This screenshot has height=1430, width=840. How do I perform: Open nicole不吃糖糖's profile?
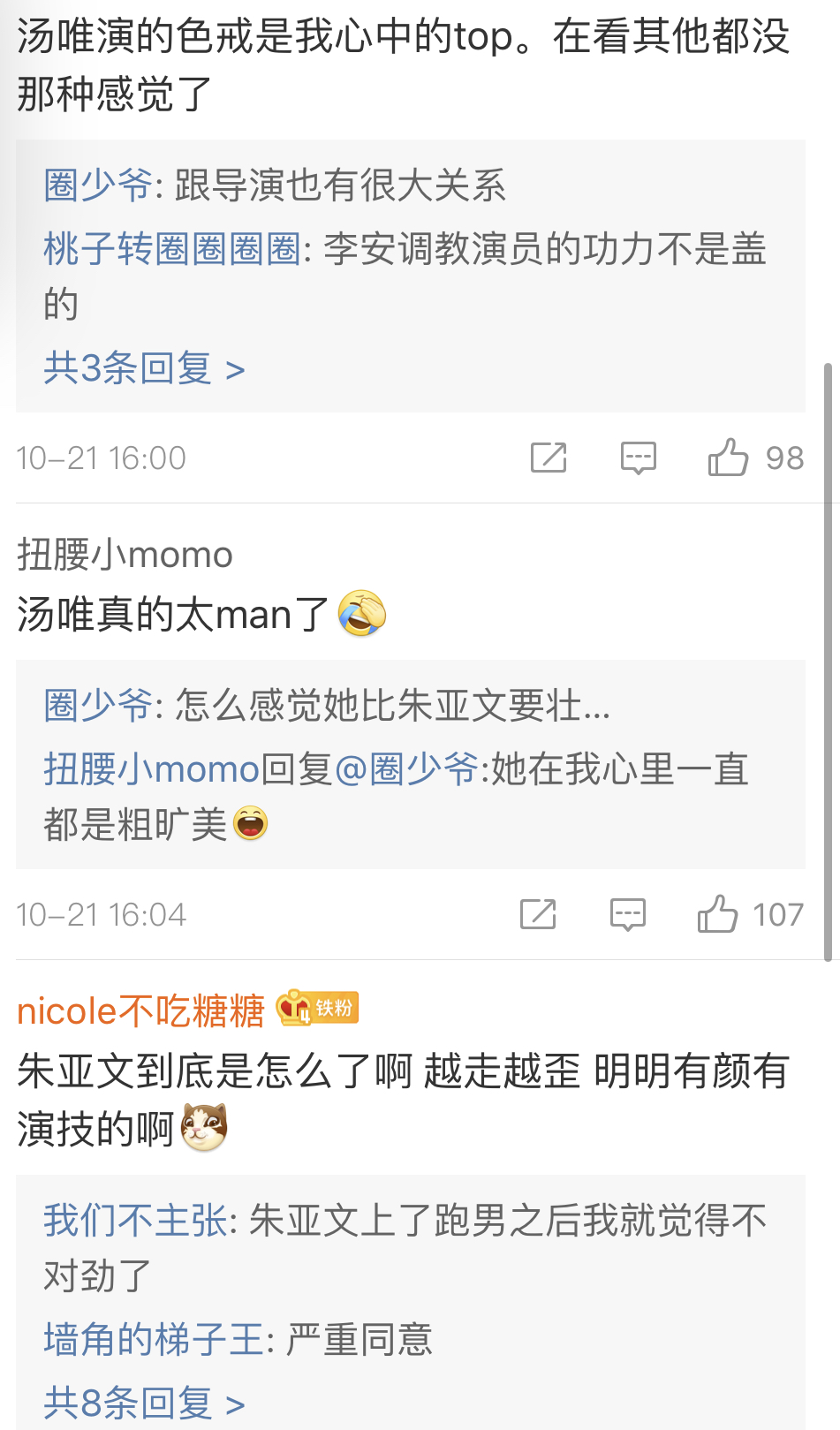(140, 1010)
